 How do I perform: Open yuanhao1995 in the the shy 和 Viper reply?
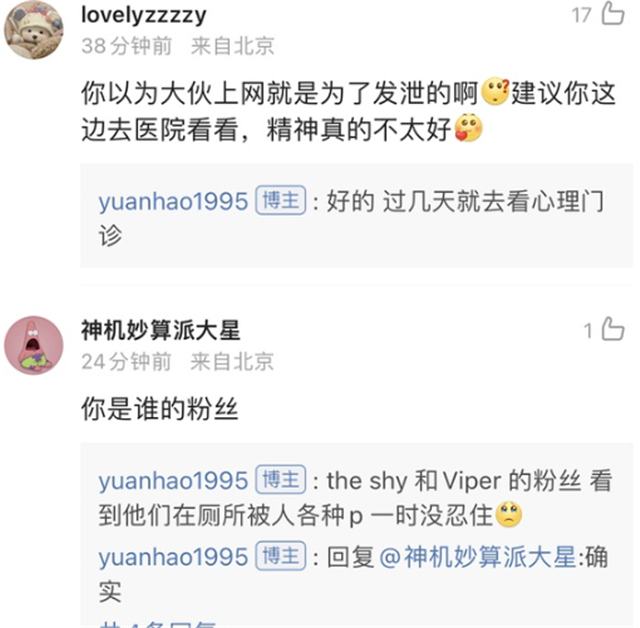(173, 481)
